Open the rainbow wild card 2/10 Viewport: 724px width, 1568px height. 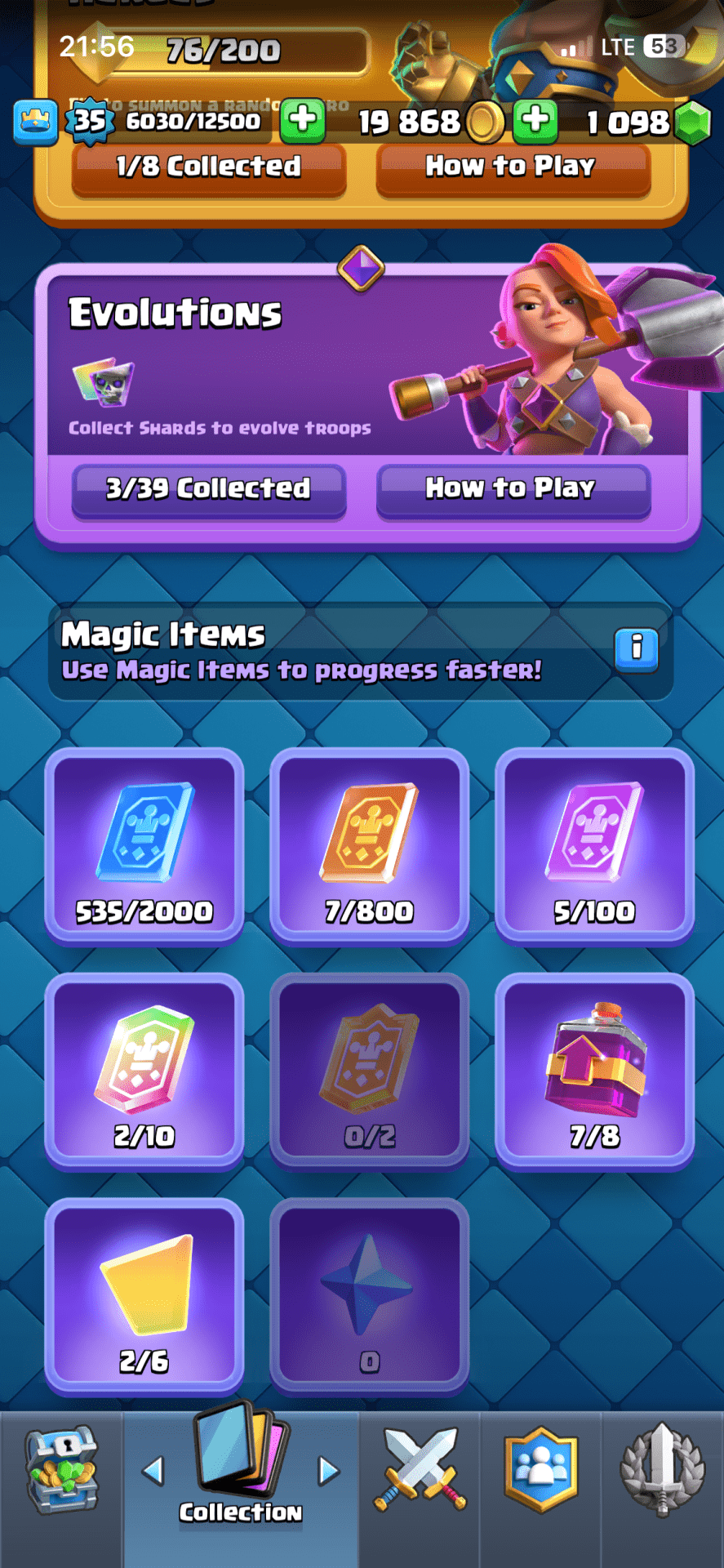point(144,1070)
